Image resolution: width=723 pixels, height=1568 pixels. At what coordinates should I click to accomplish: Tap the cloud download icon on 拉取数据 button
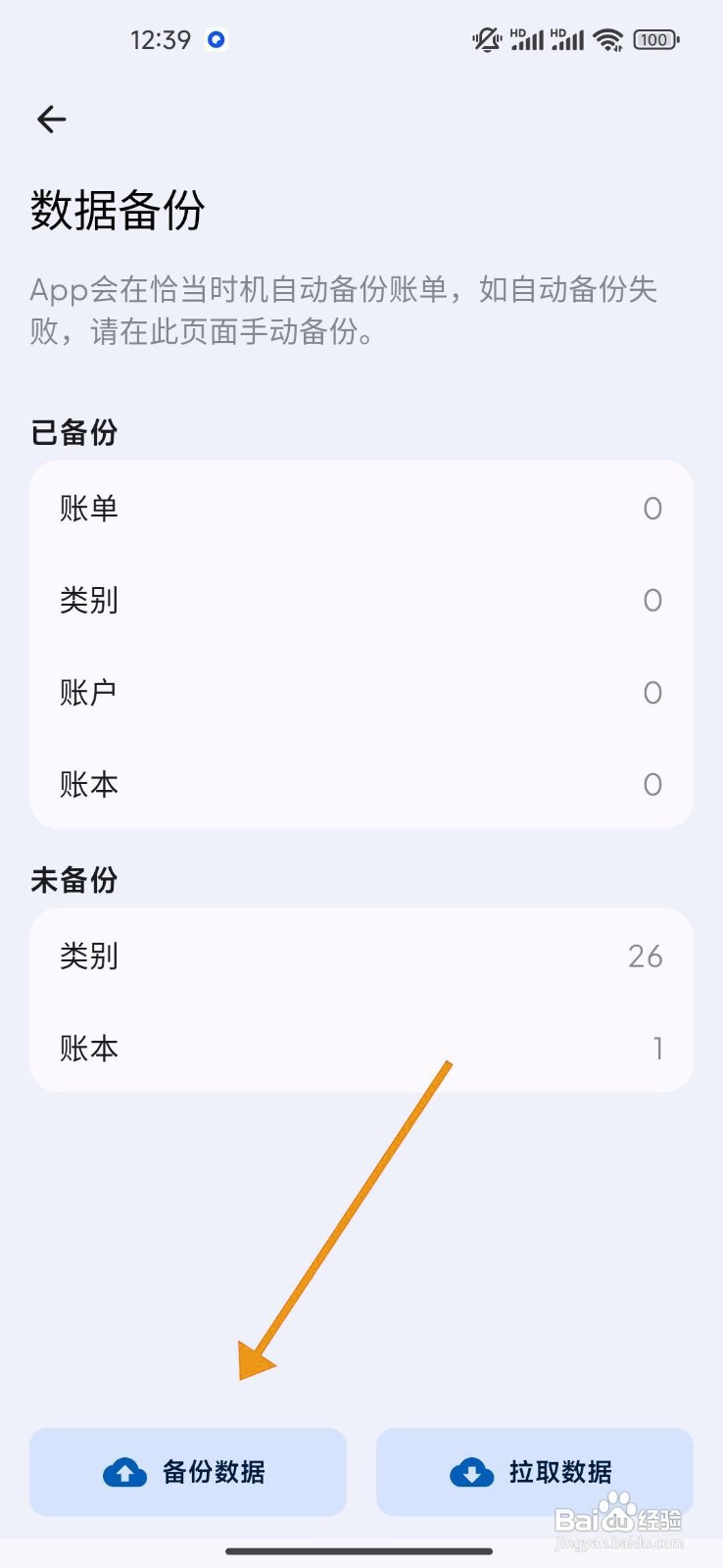pyautogui.click(x=470, y=1473)
